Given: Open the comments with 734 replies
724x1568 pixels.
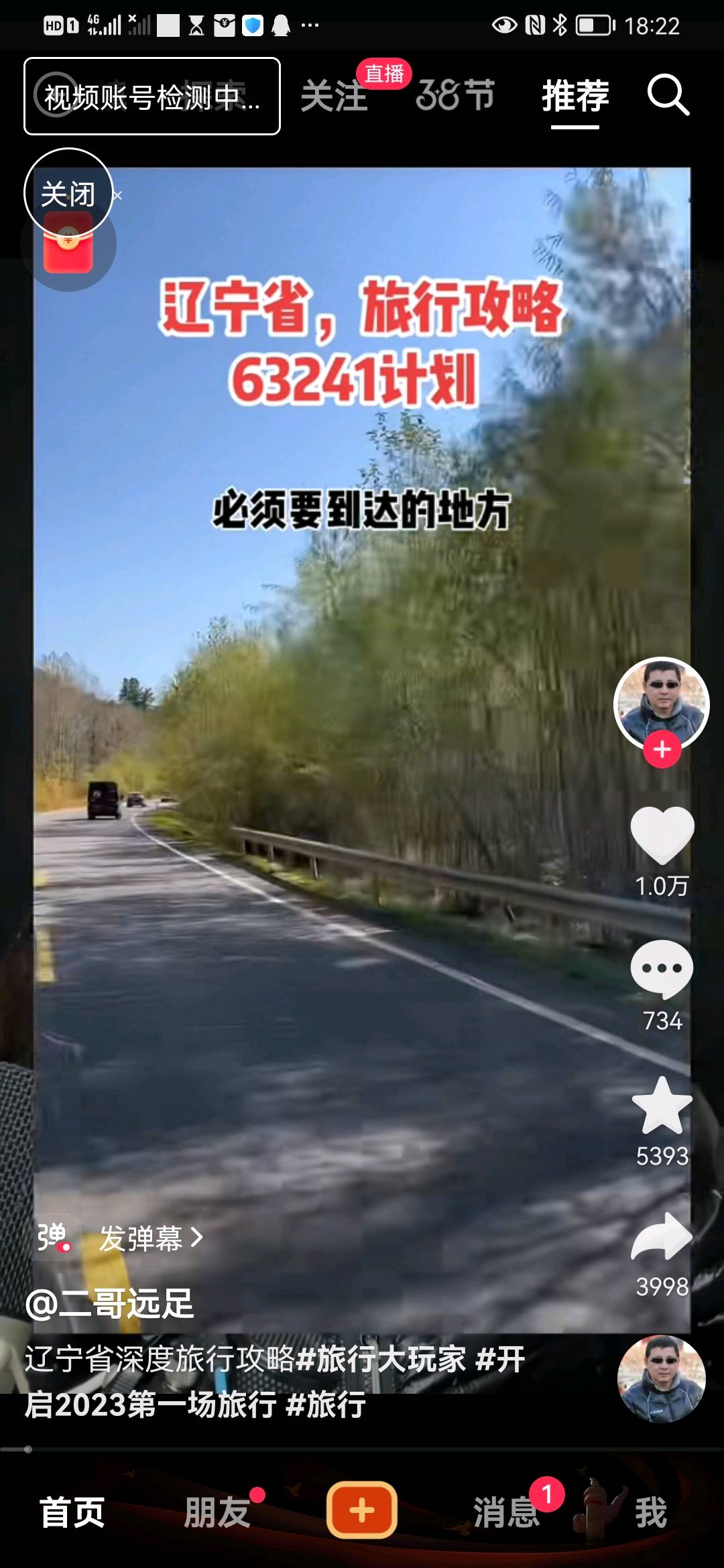Looking at the screenshot, I should 662,969.
